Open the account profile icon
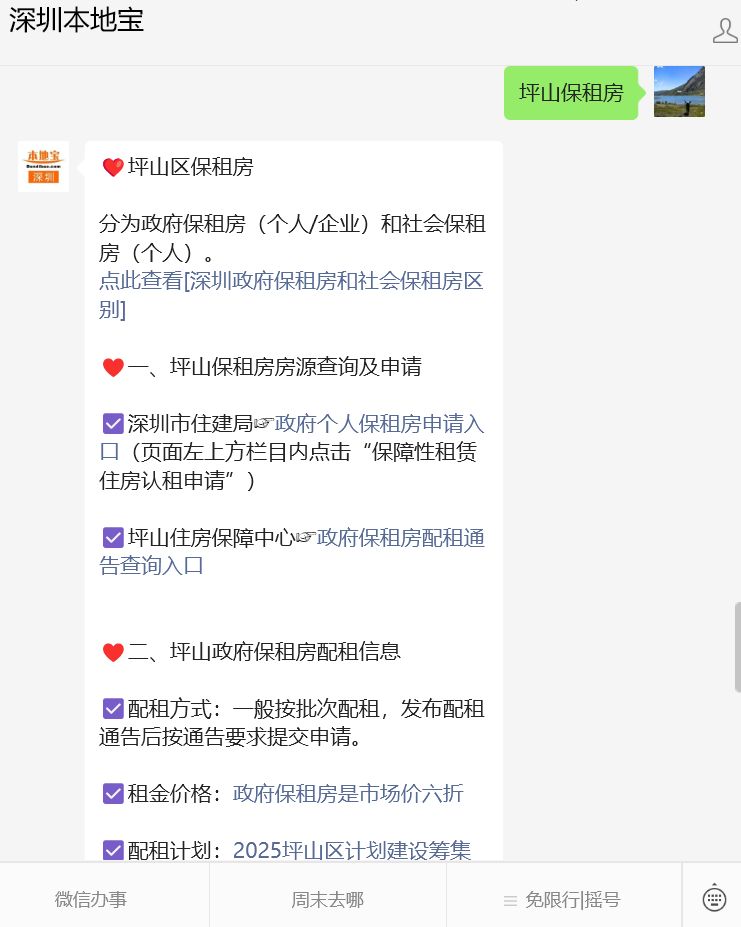Image resolution: width=741 pixels, height=927 pixels. pyautogui.click(x=724, y=30)
